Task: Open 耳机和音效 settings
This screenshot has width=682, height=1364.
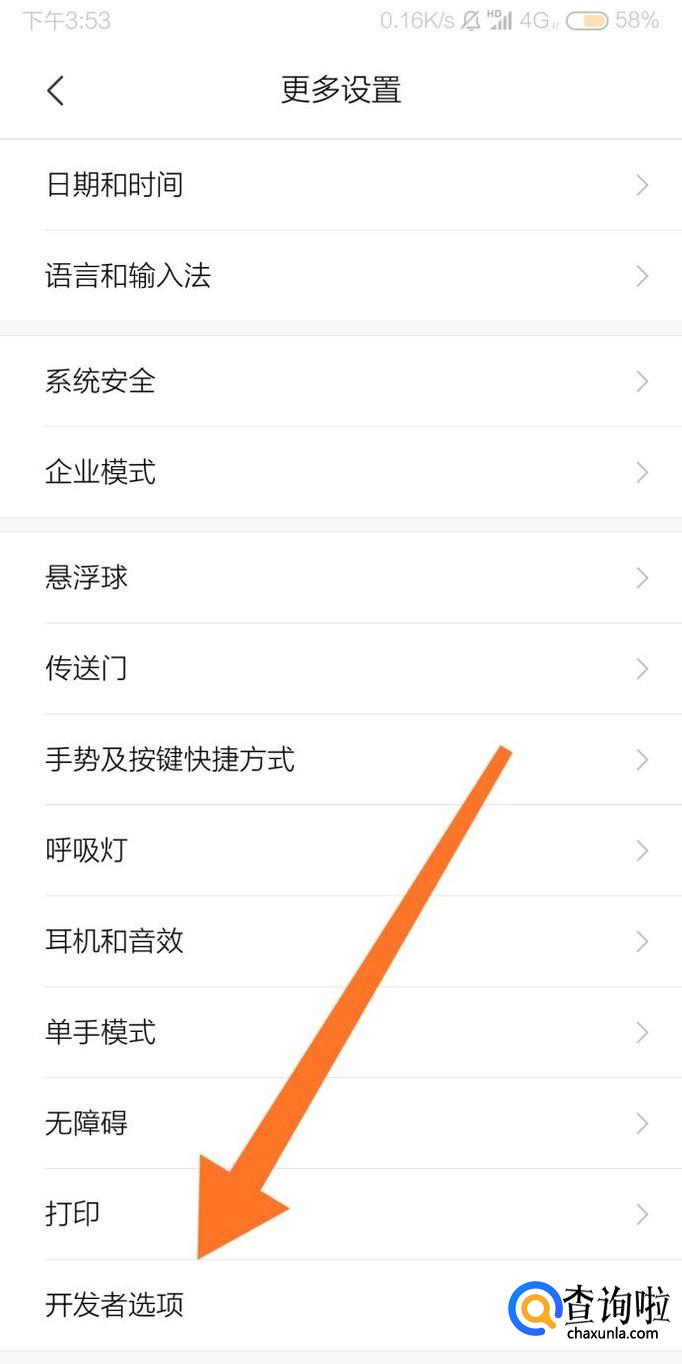Action: (114, 941)
